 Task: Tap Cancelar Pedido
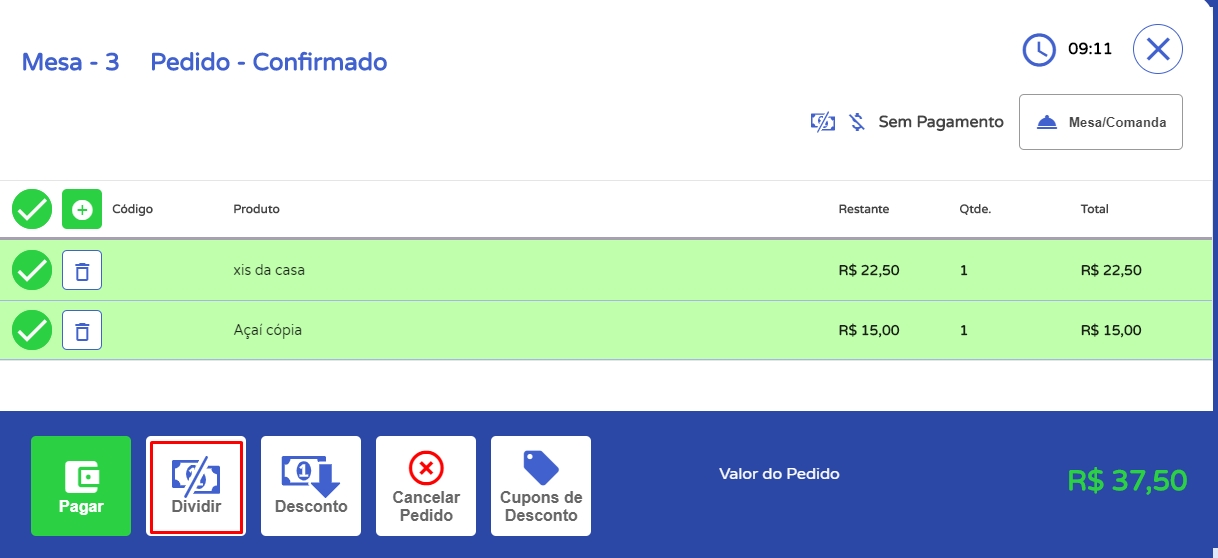(x=426, y=486)
